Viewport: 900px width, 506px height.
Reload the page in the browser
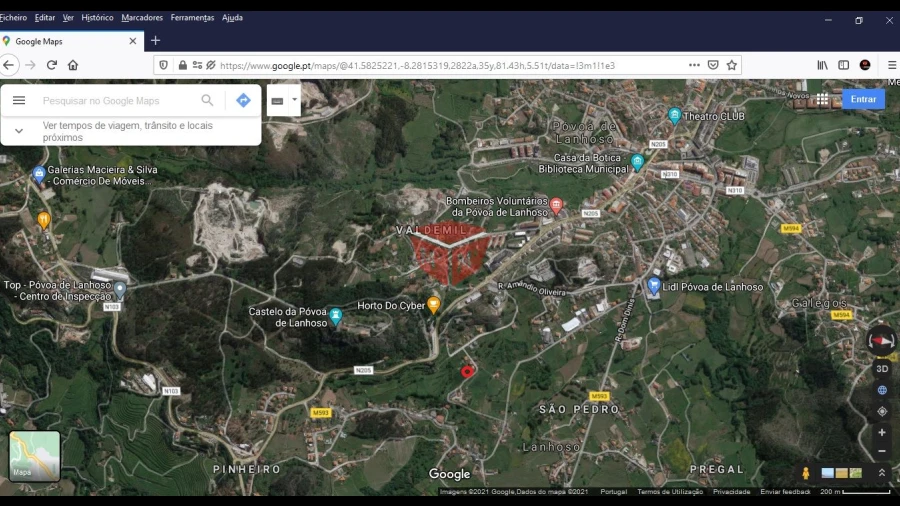(x=52, y=65)
